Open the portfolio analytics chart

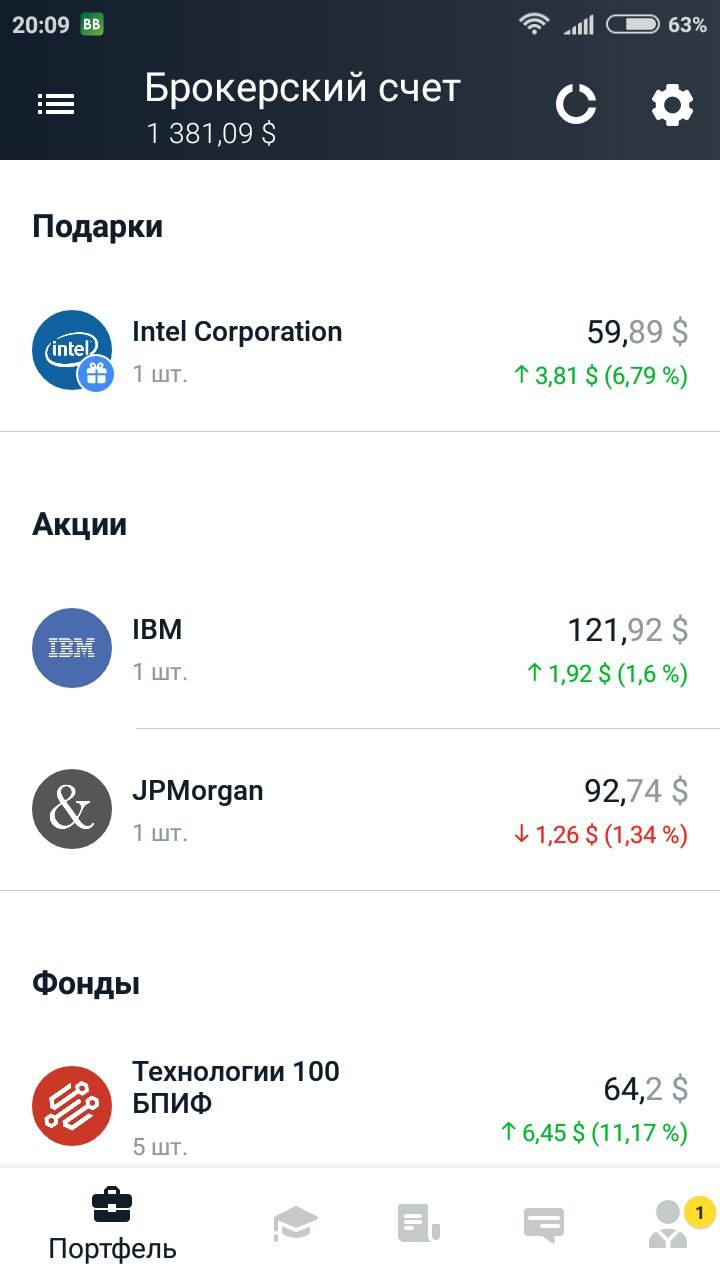[576, 104]
